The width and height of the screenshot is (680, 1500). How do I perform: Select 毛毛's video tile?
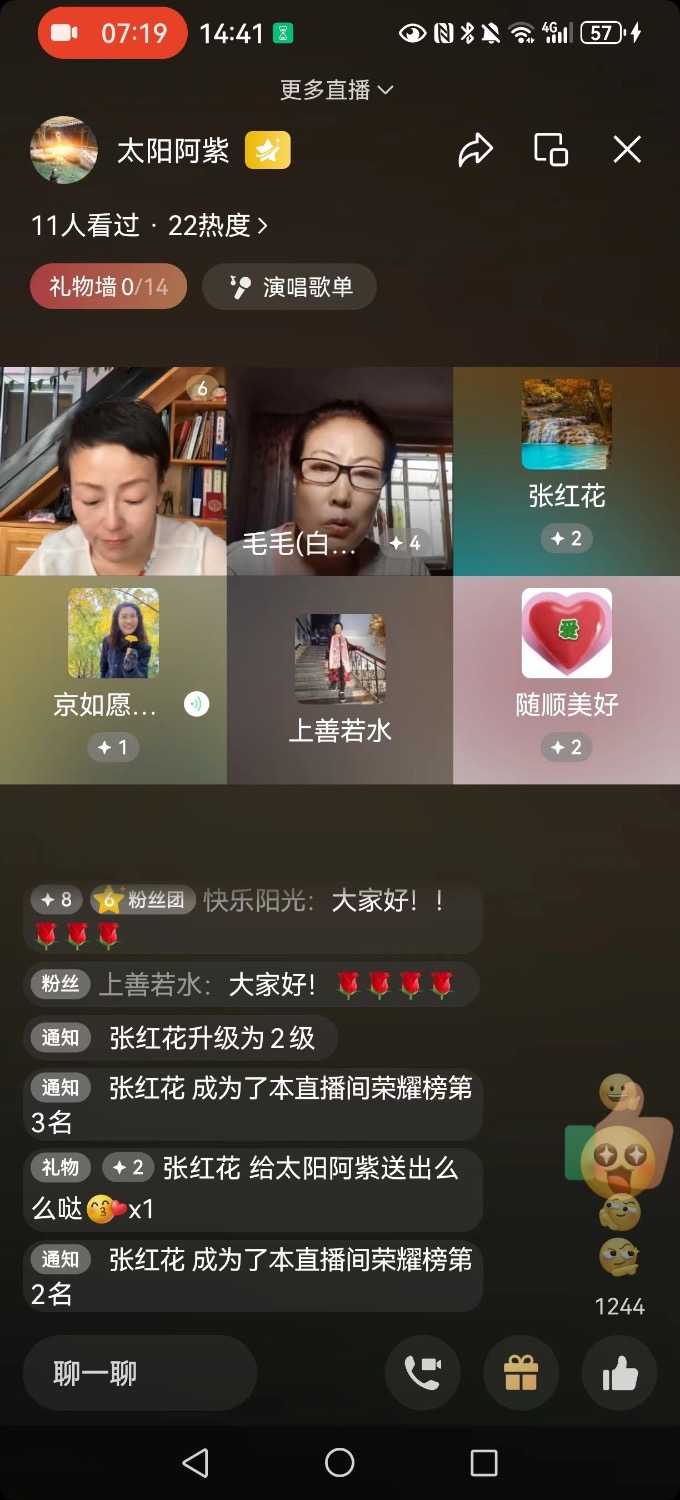coord(340,470)
